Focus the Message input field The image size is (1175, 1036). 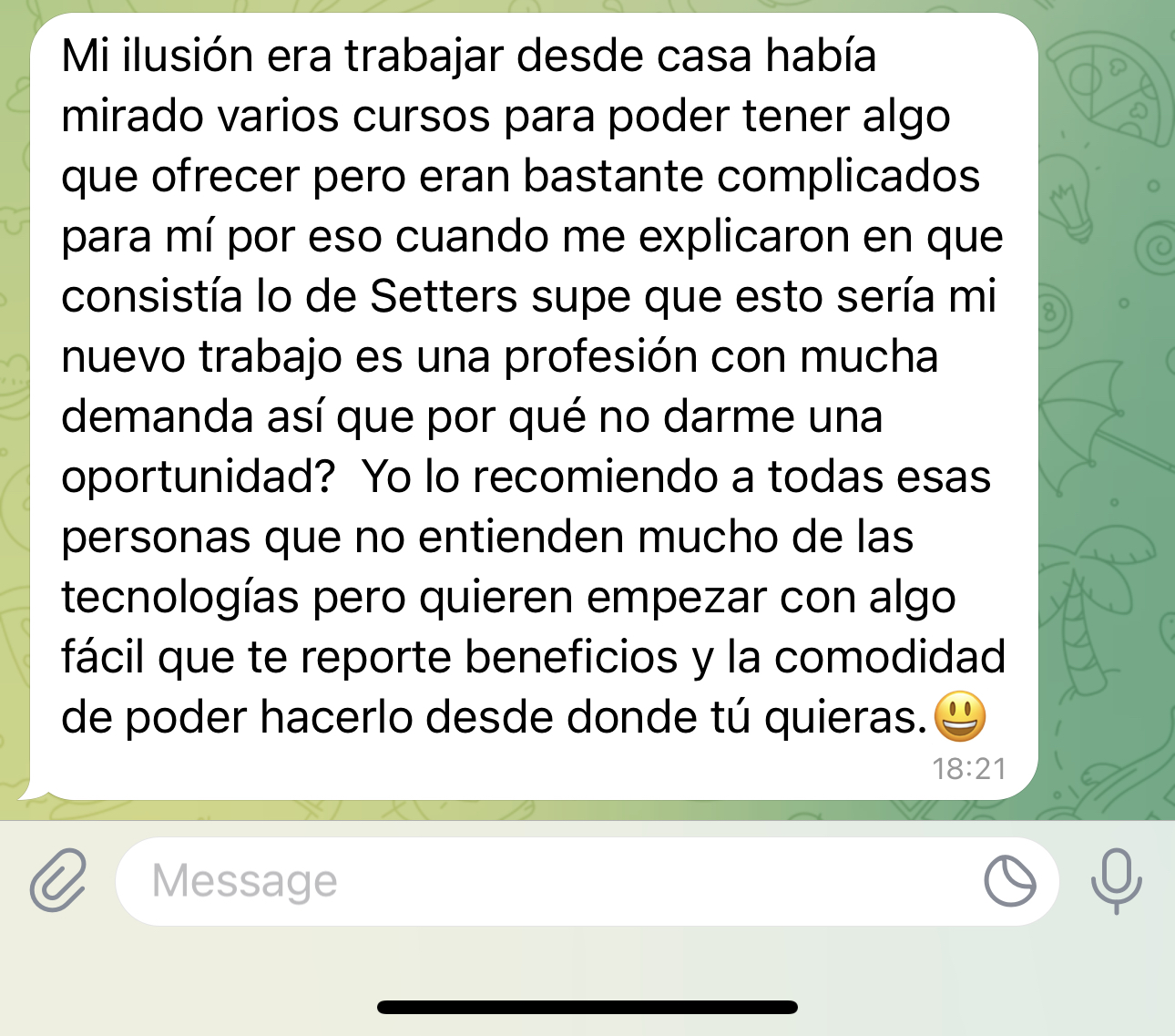pyautogui.click(x=547, y=881)
